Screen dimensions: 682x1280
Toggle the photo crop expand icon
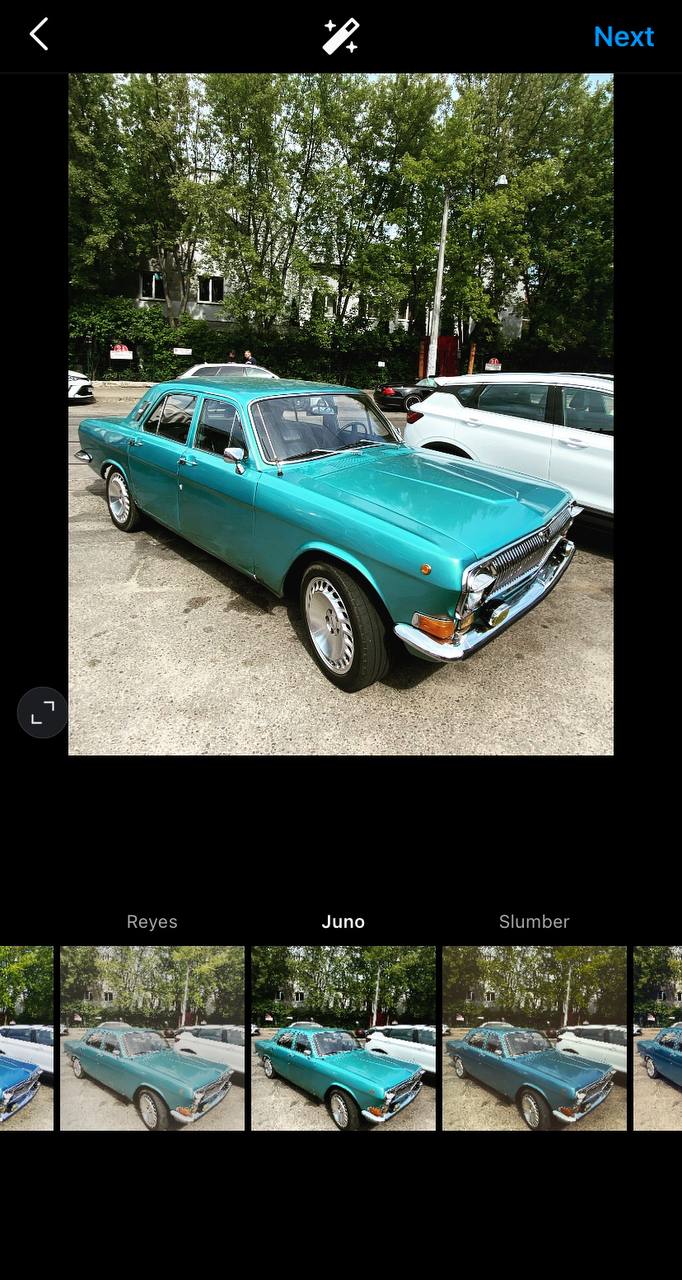pyautogui.click(x=42, y=713)
